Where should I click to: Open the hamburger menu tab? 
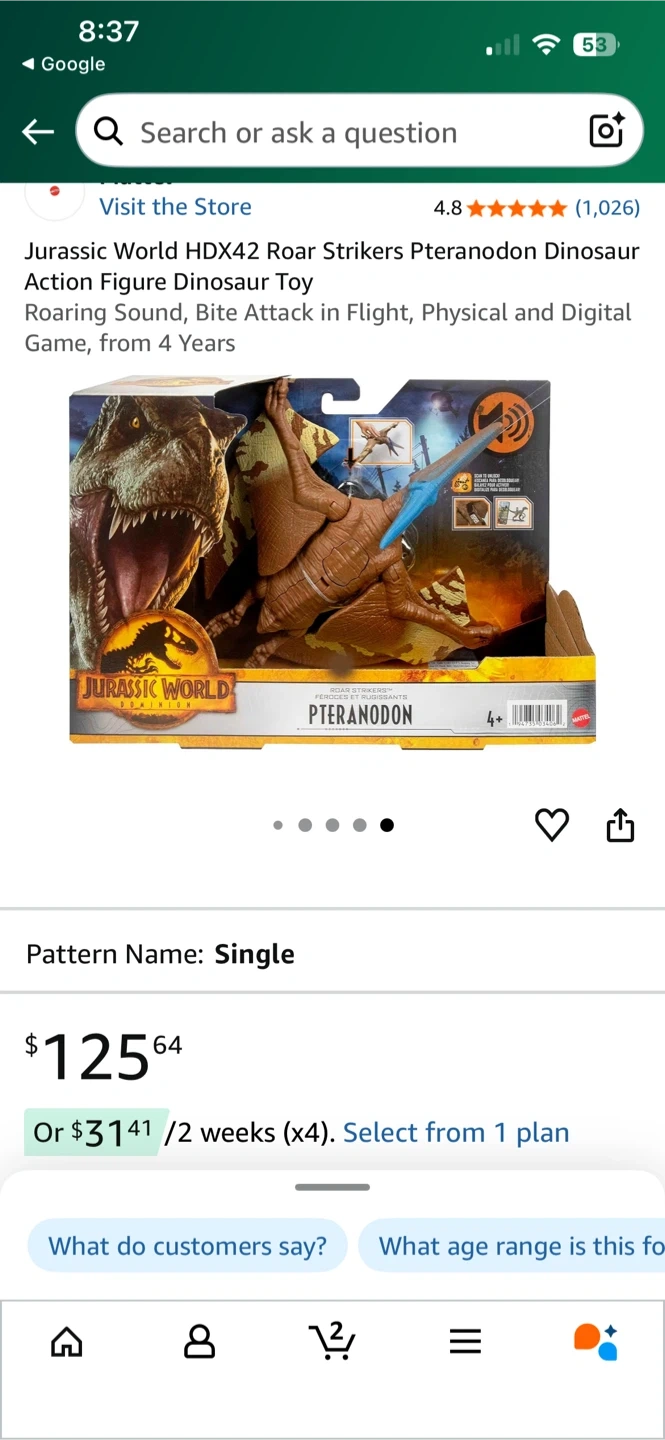click(465, 1341)
